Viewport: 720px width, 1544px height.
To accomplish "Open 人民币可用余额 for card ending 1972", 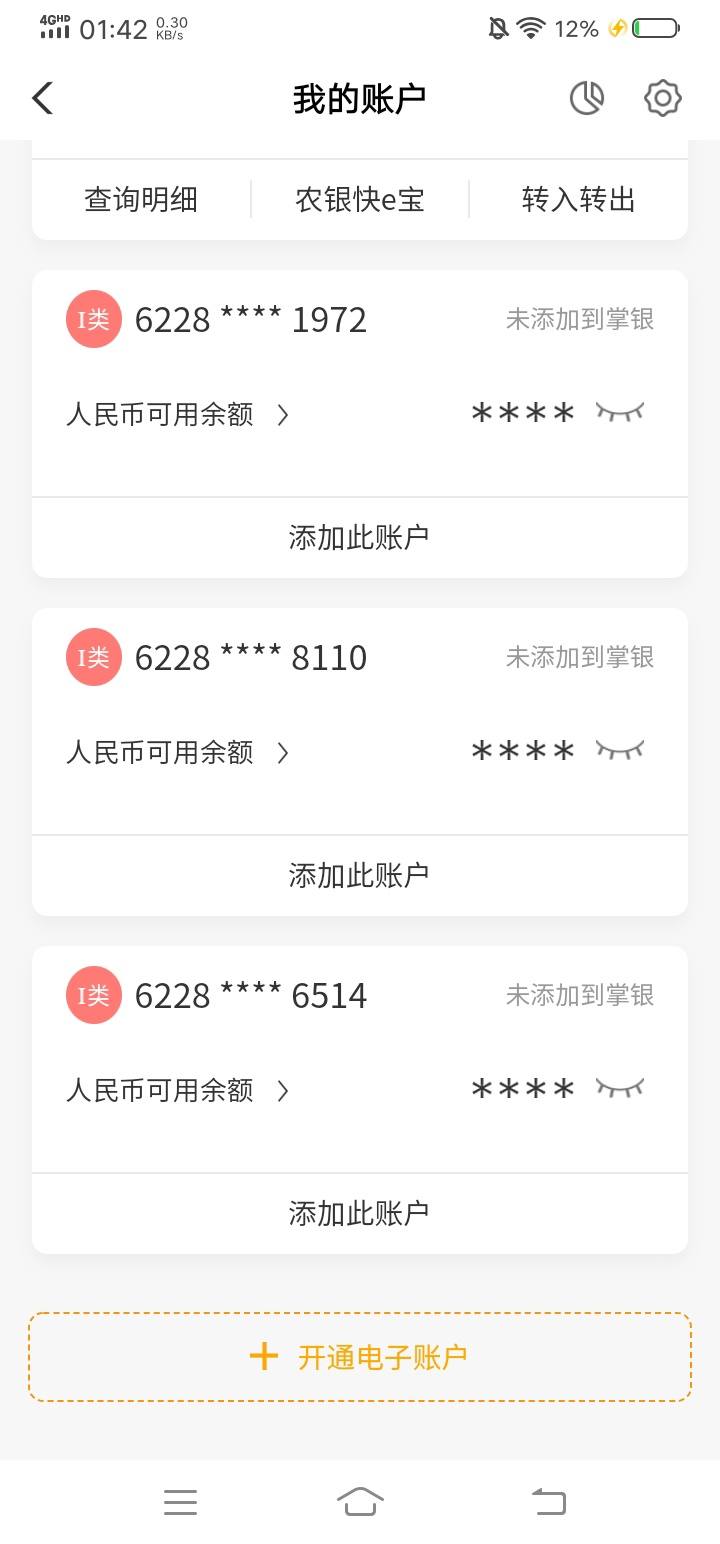I will tap(177, 414).
